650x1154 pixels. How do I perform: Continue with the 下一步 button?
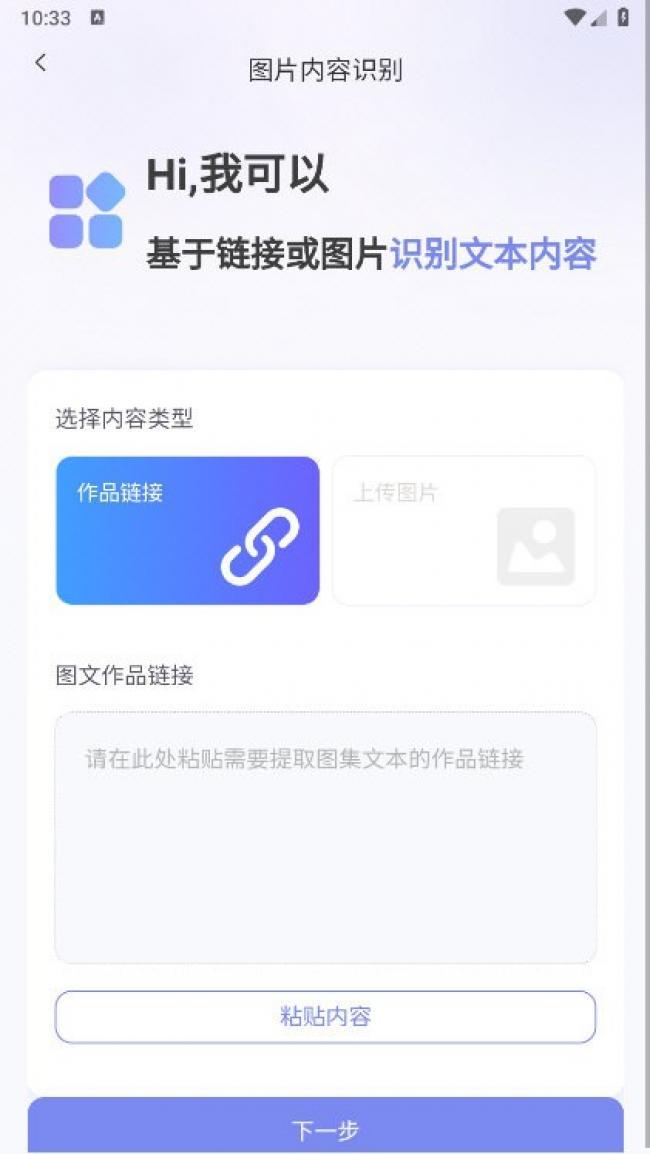(x=325, y=1129)
